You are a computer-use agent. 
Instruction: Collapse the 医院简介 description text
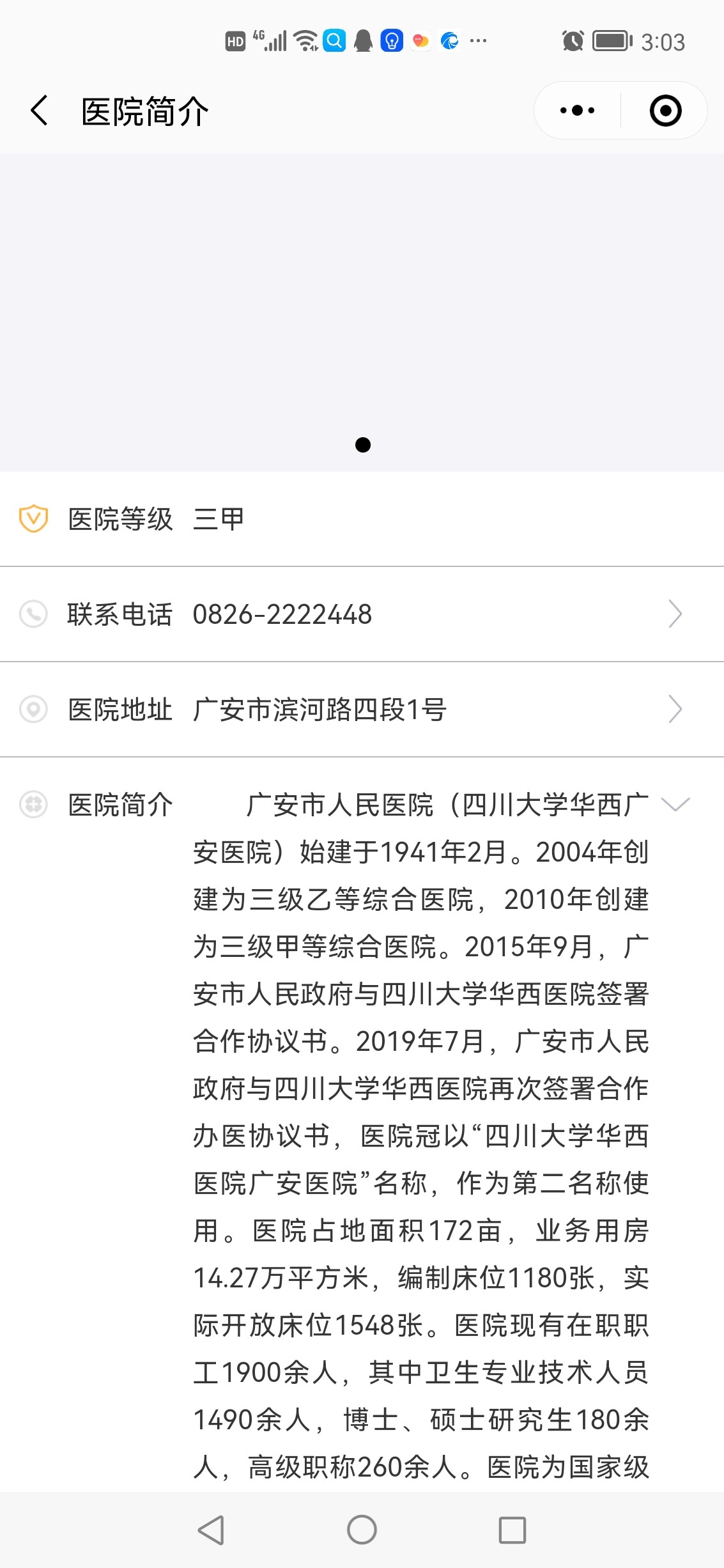pos(675,804)
